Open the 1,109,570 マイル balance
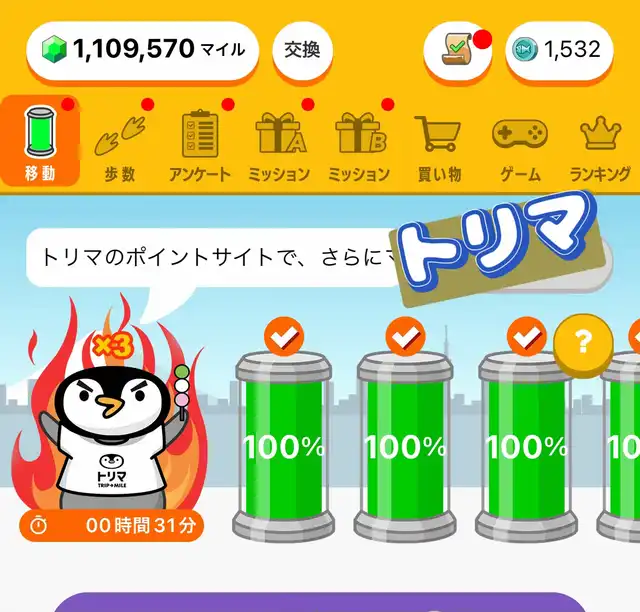640x612 pixels. (x=142, y=49)
